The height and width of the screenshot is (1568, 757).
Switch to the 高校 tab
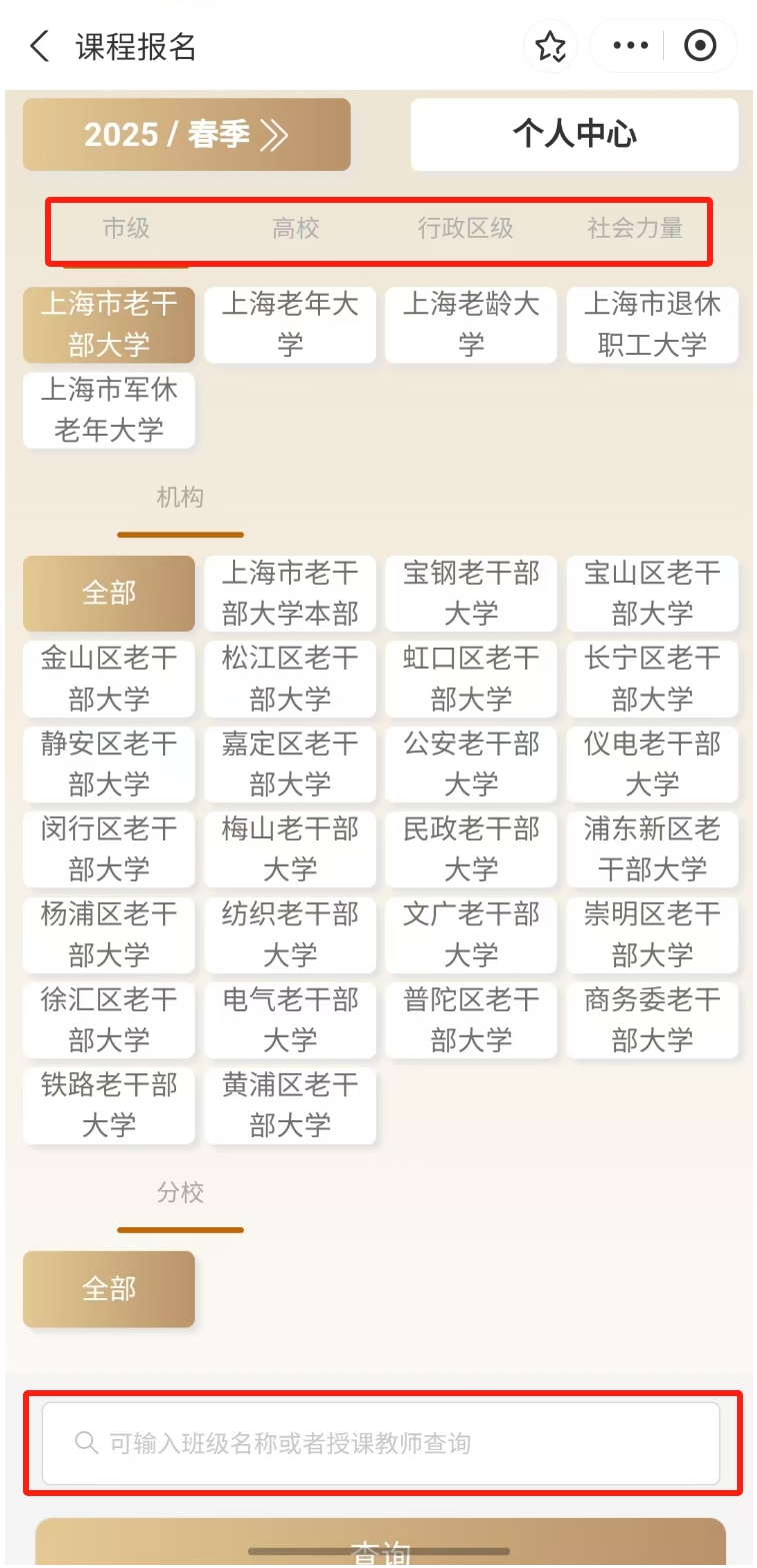[296, 228]
